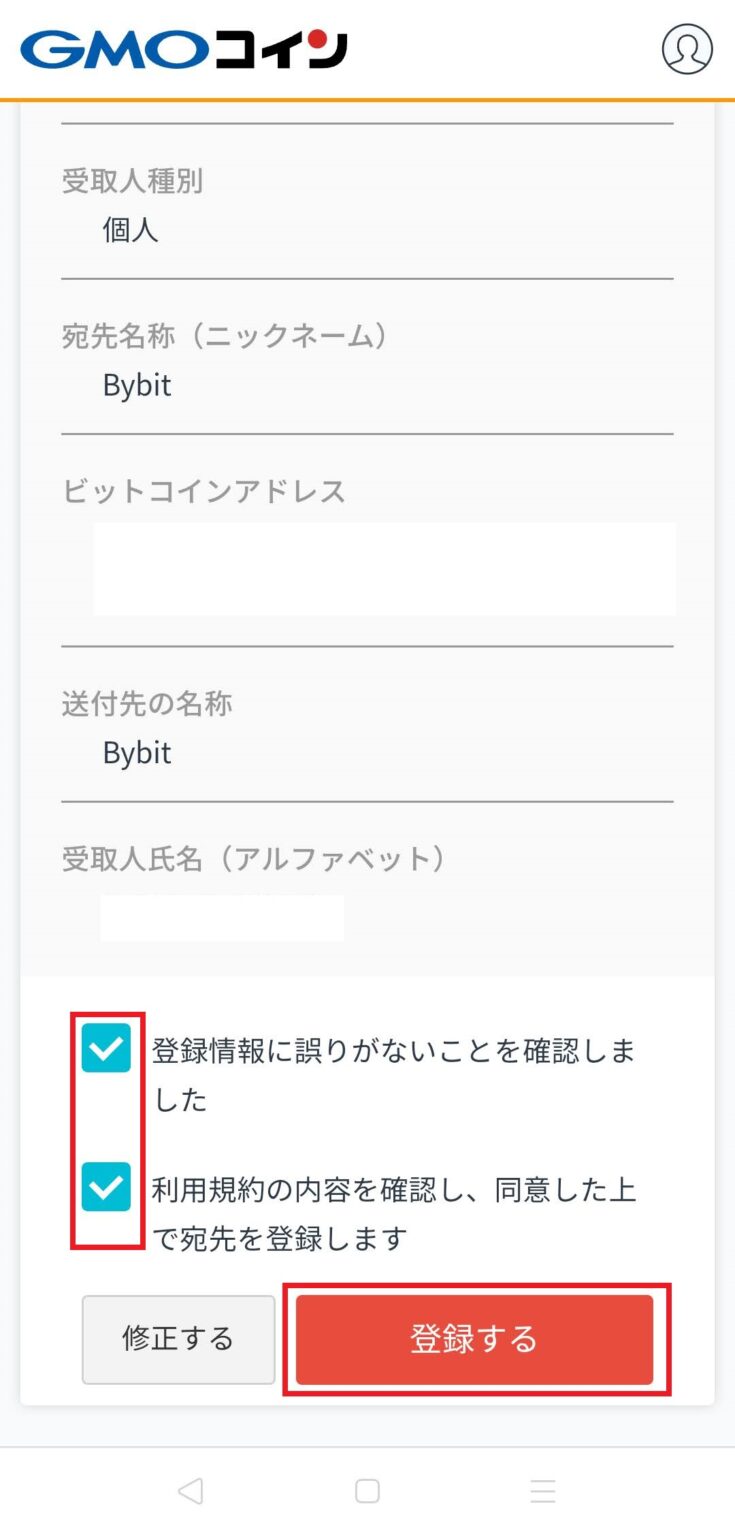Tap the 送付先の名称 Bybit text

tap(137, 752)
